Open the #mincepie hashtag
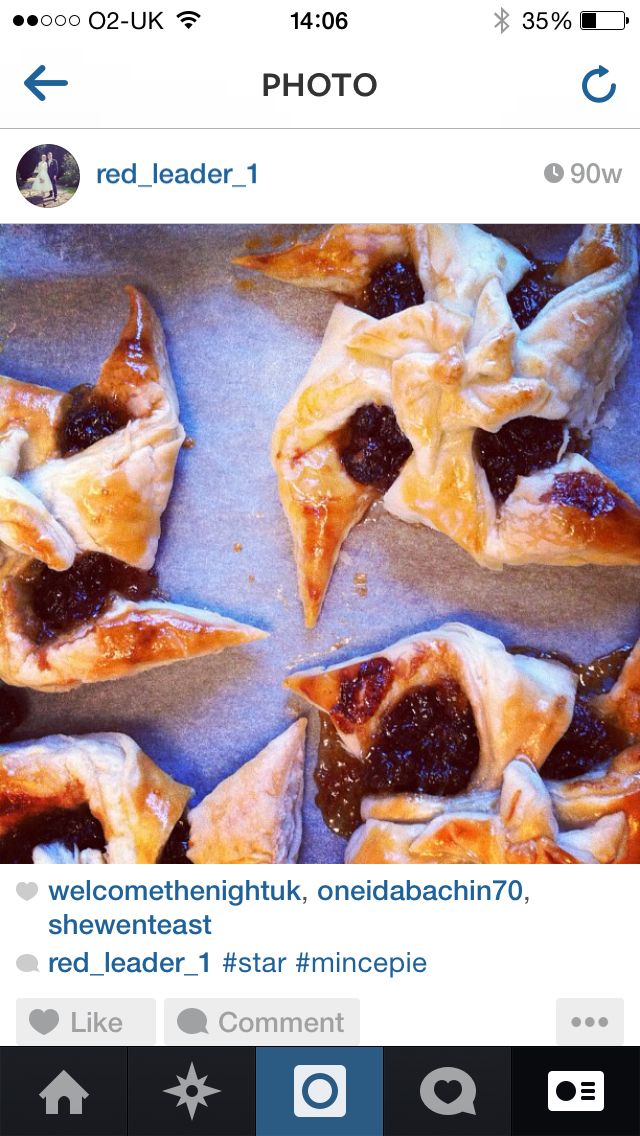 361,963
